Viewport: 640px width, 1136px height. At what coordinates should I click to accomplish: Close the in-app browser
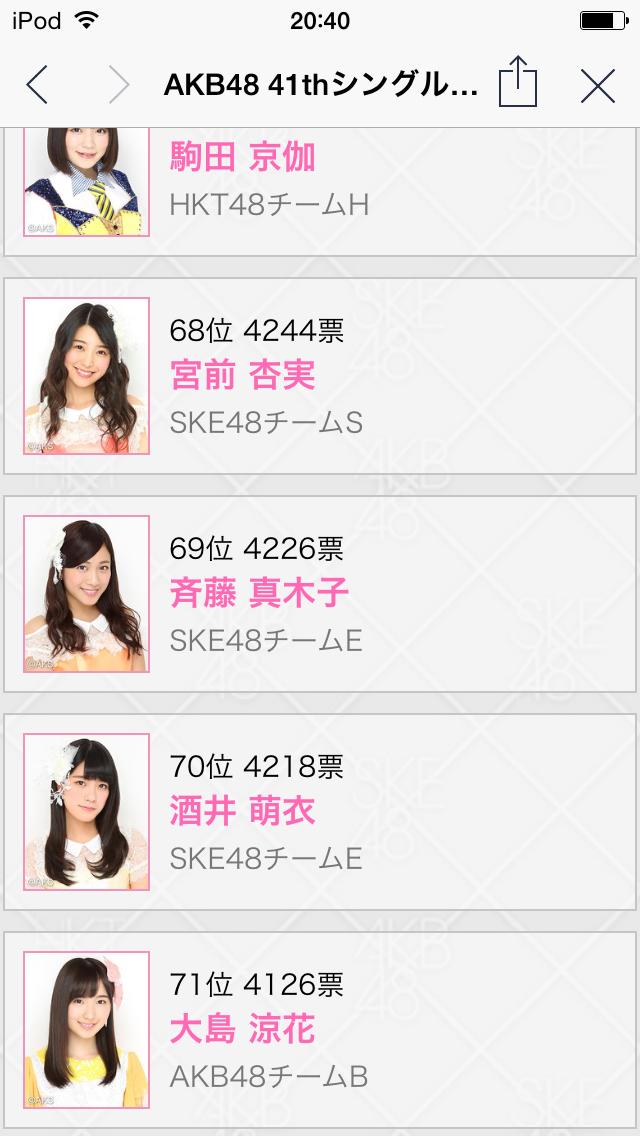click(x=597, y=87)
